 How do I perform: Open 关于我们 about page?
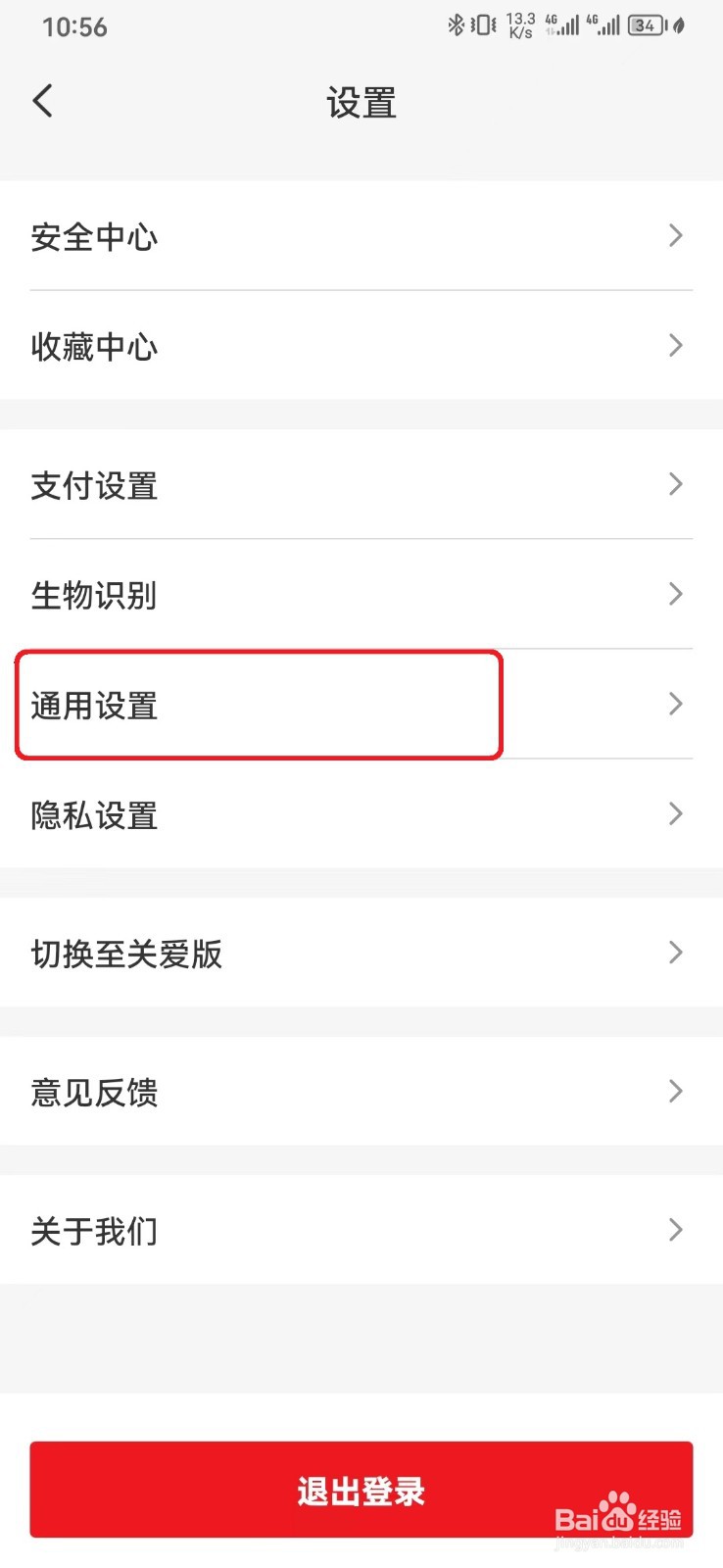point(361,1230)
